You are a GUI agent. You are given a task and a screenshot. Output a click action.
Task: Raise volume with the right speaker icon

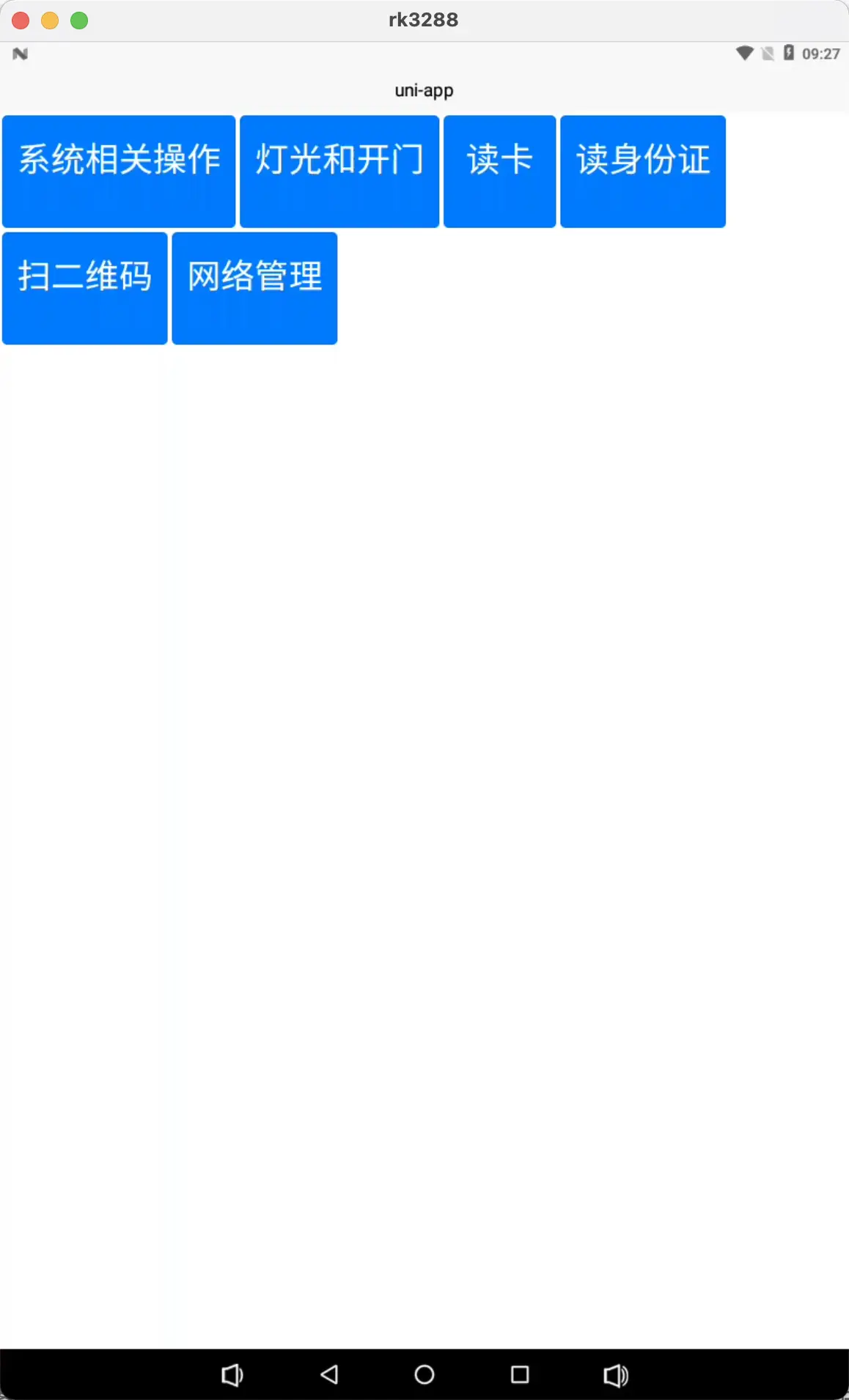click(x=616, y=1375)
